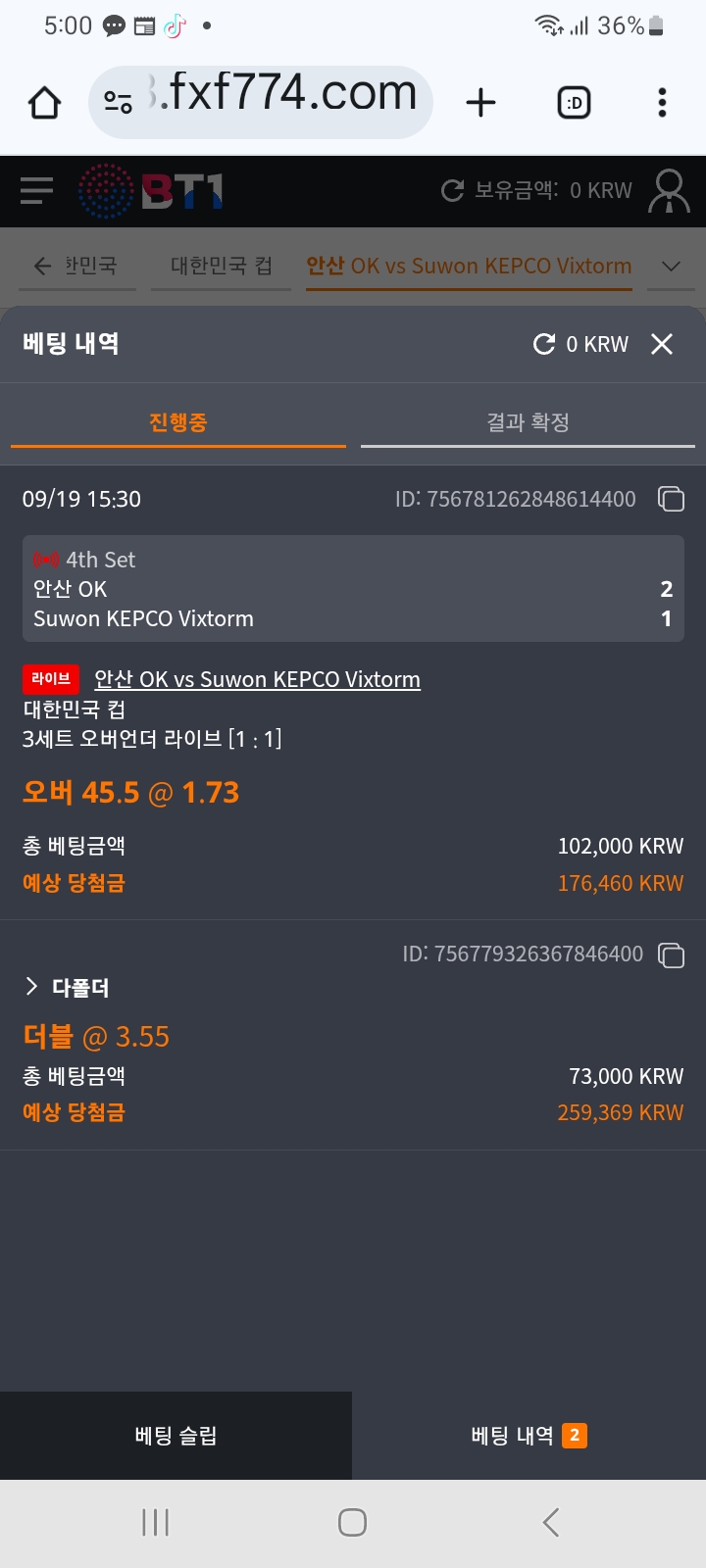Open the 베팅 내역 bottom tab

pyautogui.click(x=529, y=1436)
